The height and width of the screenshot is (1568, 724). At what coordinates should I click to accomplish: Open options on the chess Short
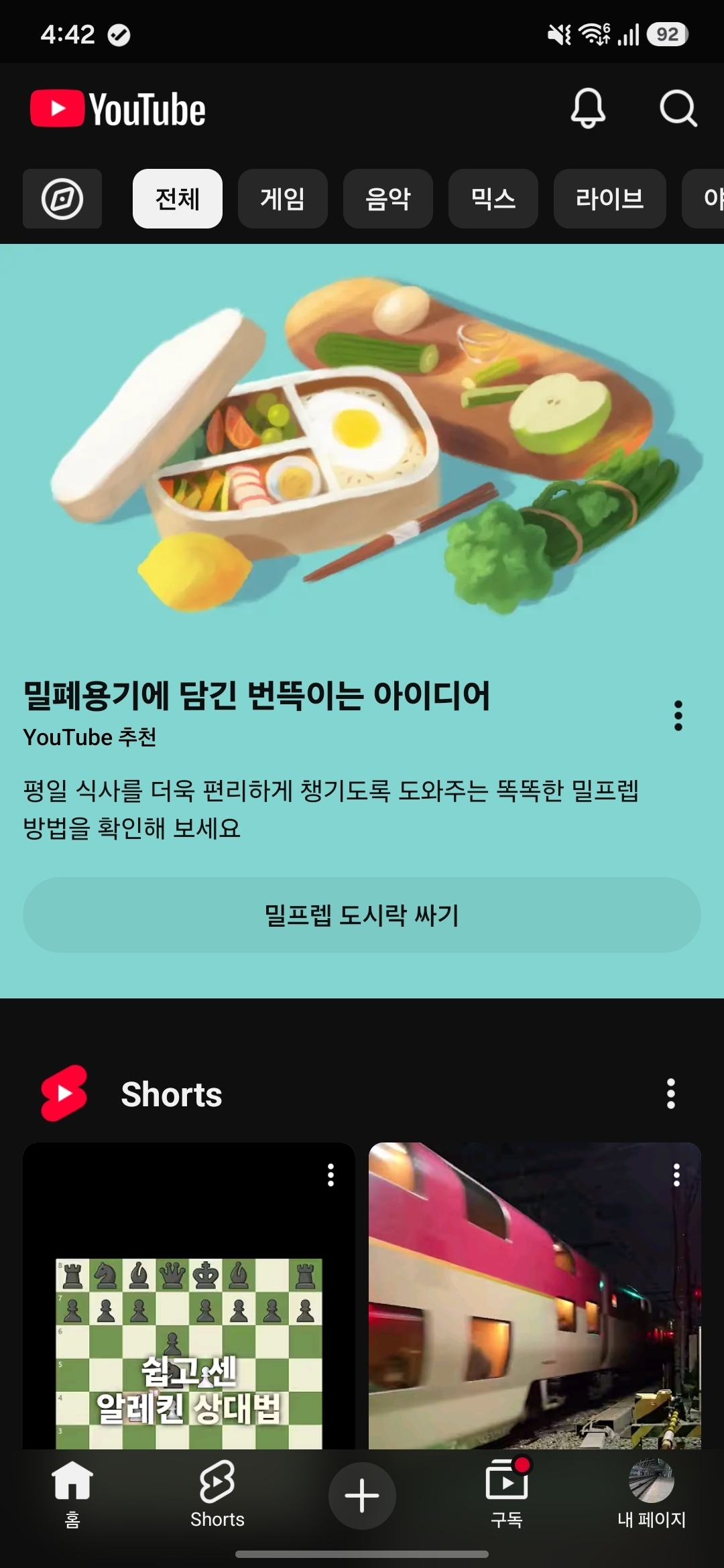pos(330,1175)
